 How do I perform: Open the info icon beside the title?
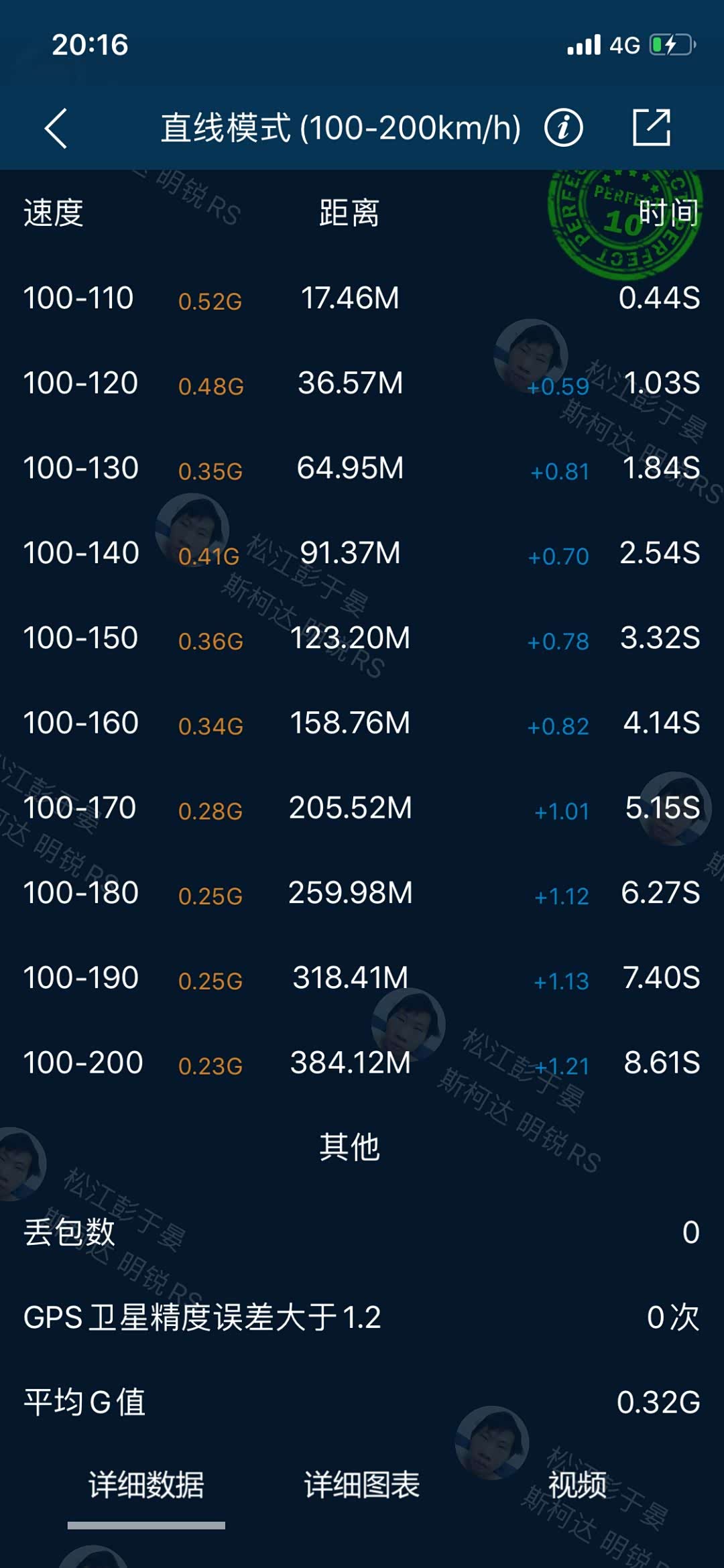point(563,127)
